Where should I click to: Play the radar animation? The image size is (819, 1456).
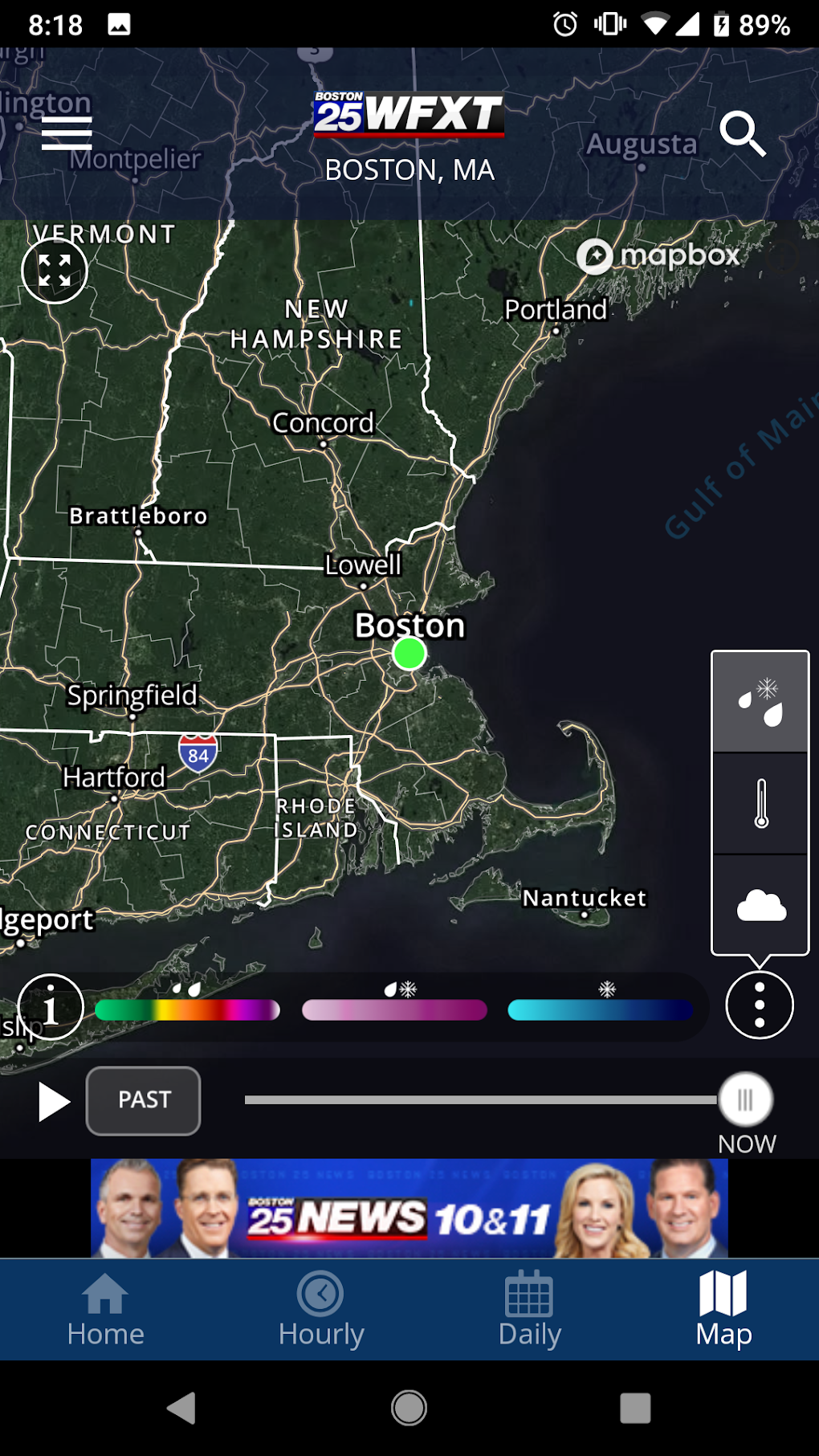(x=53, y=1101)
